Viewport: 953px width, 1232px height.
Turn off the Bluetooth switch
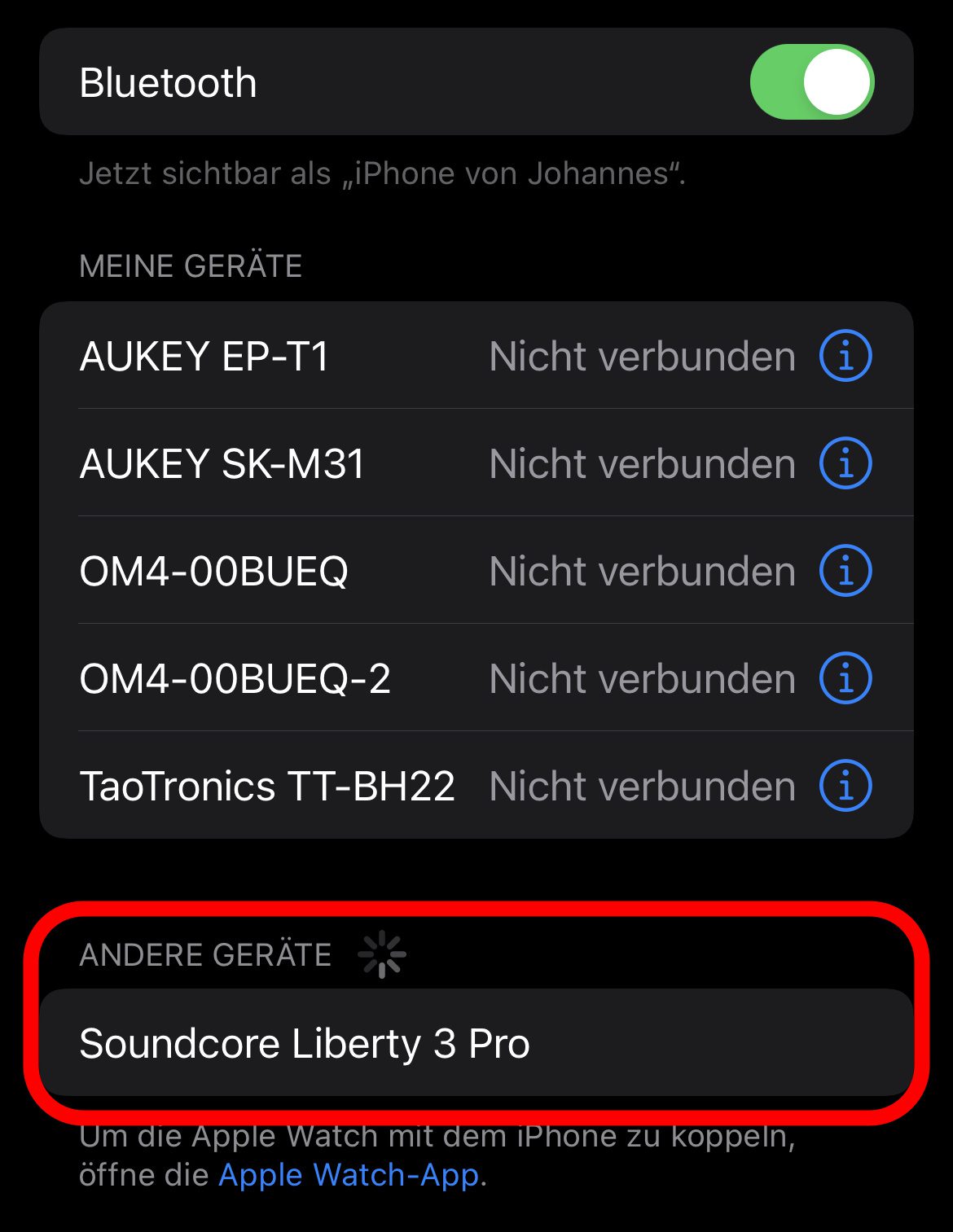click(811, 82)
